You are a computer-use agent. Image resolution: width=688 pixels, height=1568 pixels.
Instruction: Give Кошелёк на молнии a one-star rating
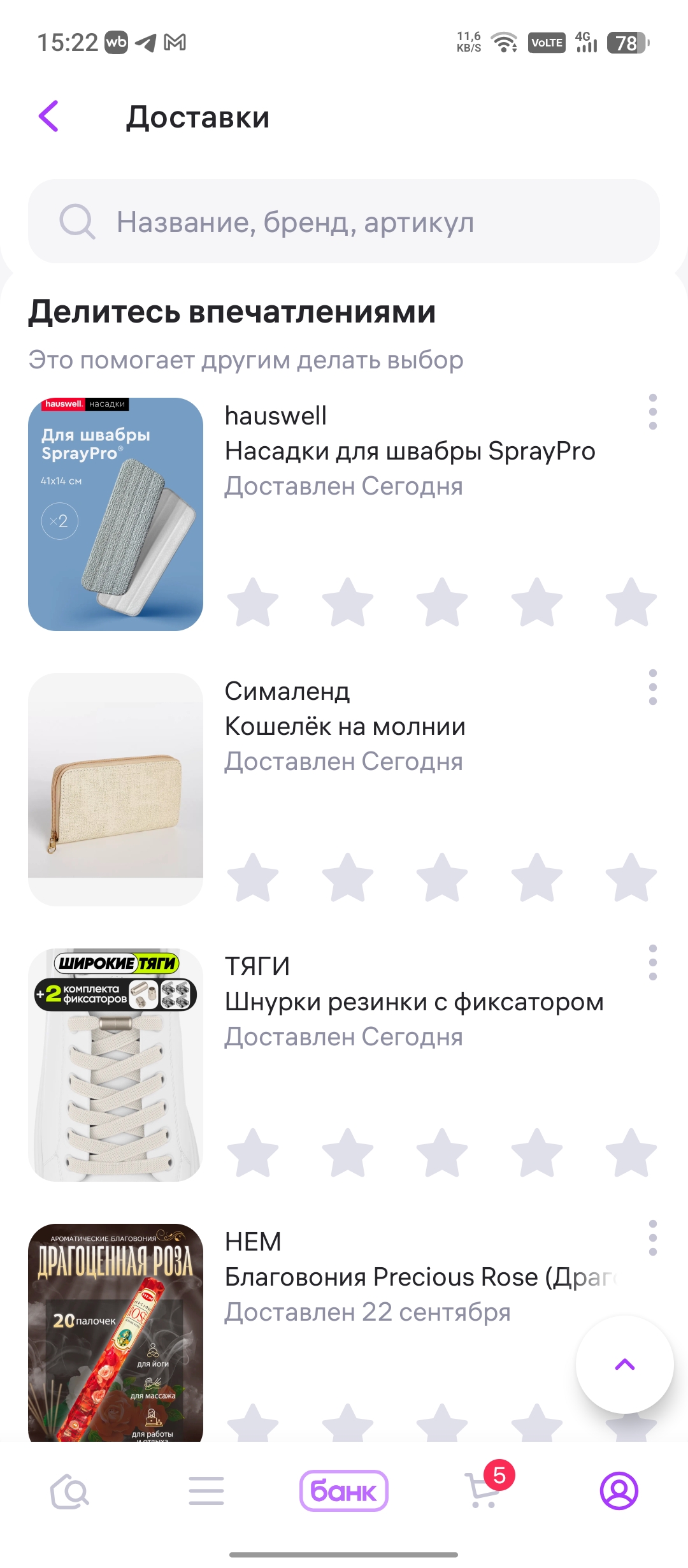(x=253, y=878)
